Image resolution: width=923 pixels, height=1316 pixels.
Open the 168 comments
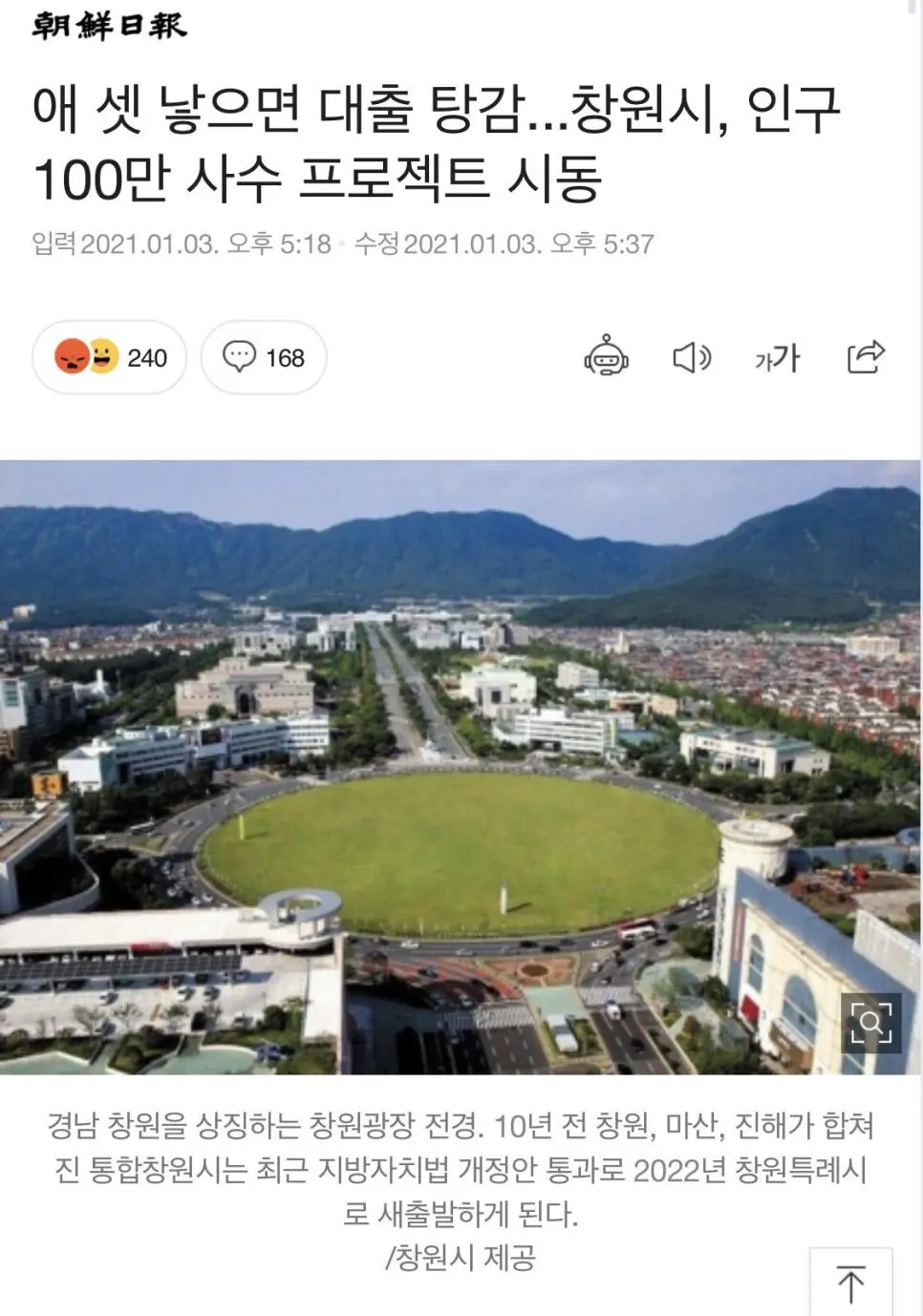point(264,357)
